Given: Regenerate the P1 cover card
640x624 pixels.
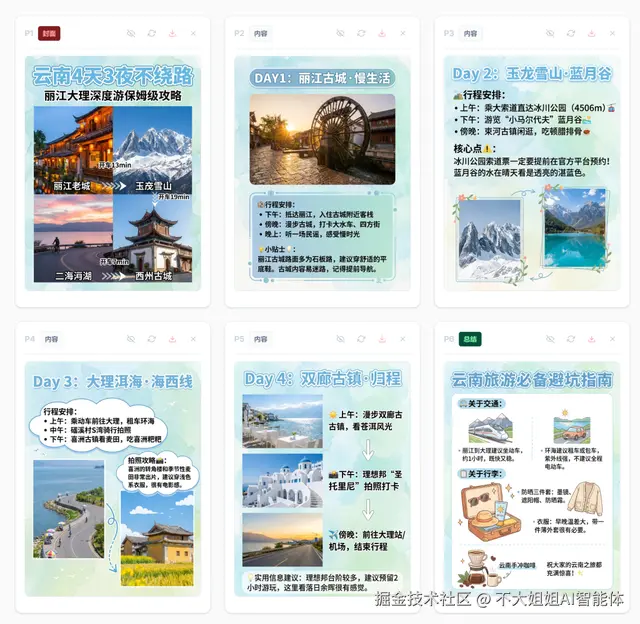Looking at the screenshot, I should [x=151, y=33].
